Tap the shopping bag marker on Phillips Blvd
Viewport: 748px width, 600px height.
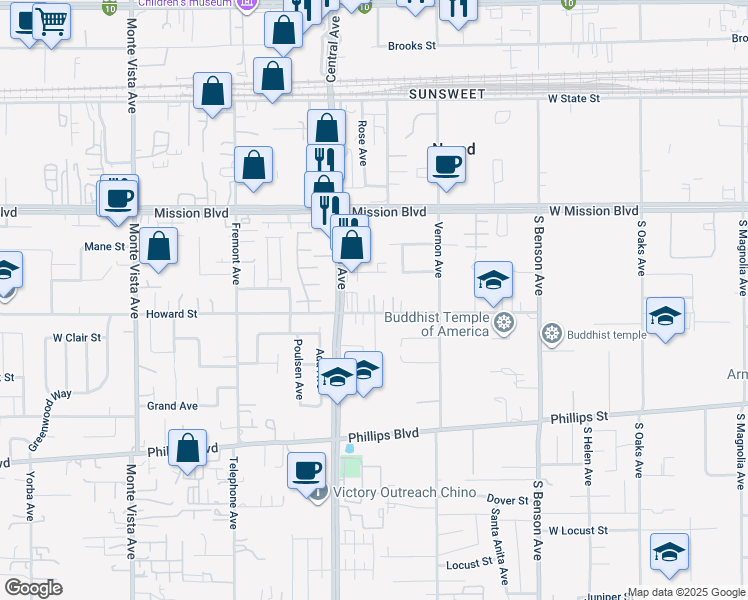point(187,452)
